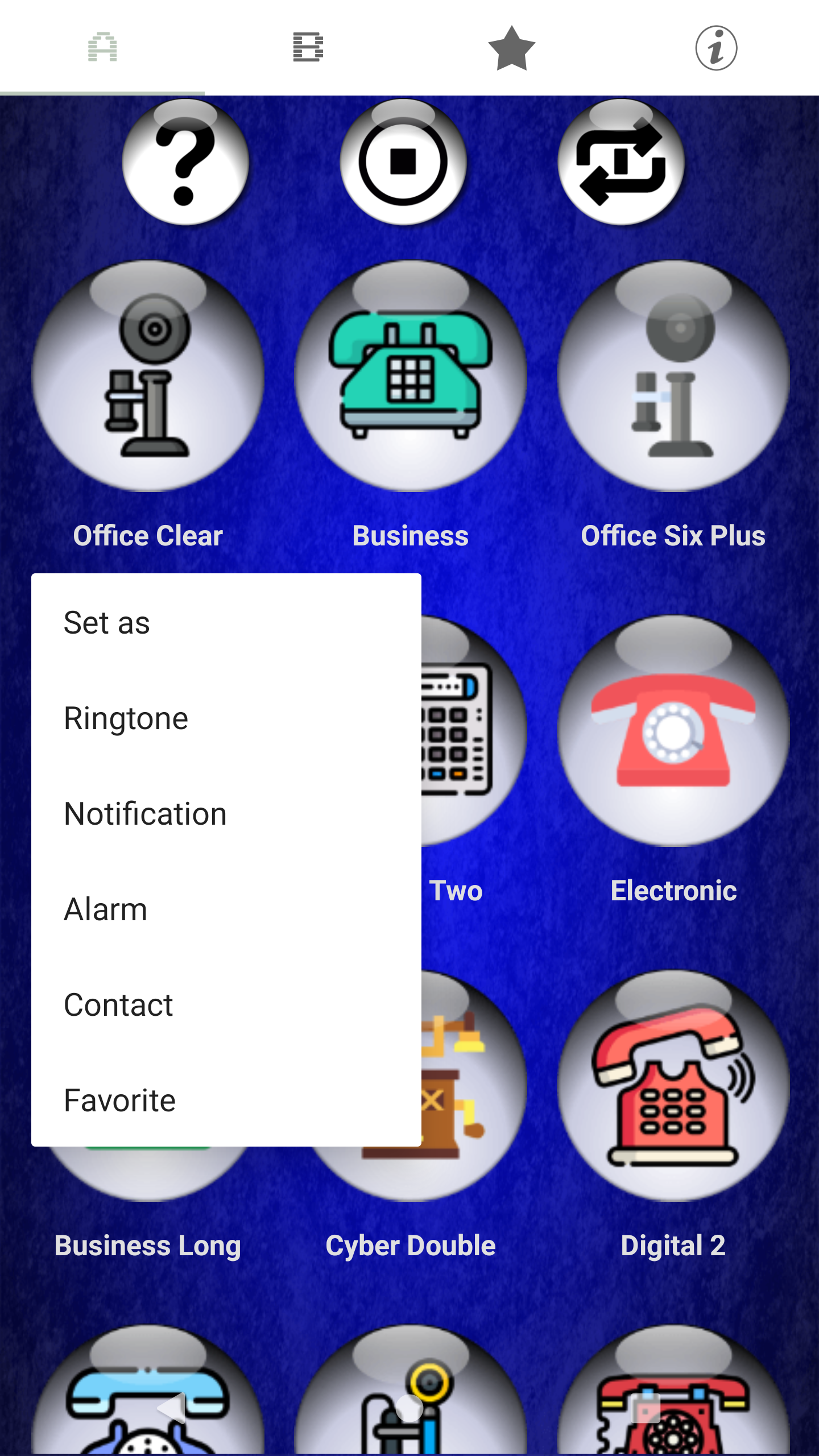The width and height of the screenshot is (819, 1456).
Task: Play the Electronic ringtone
Action: 673,731
